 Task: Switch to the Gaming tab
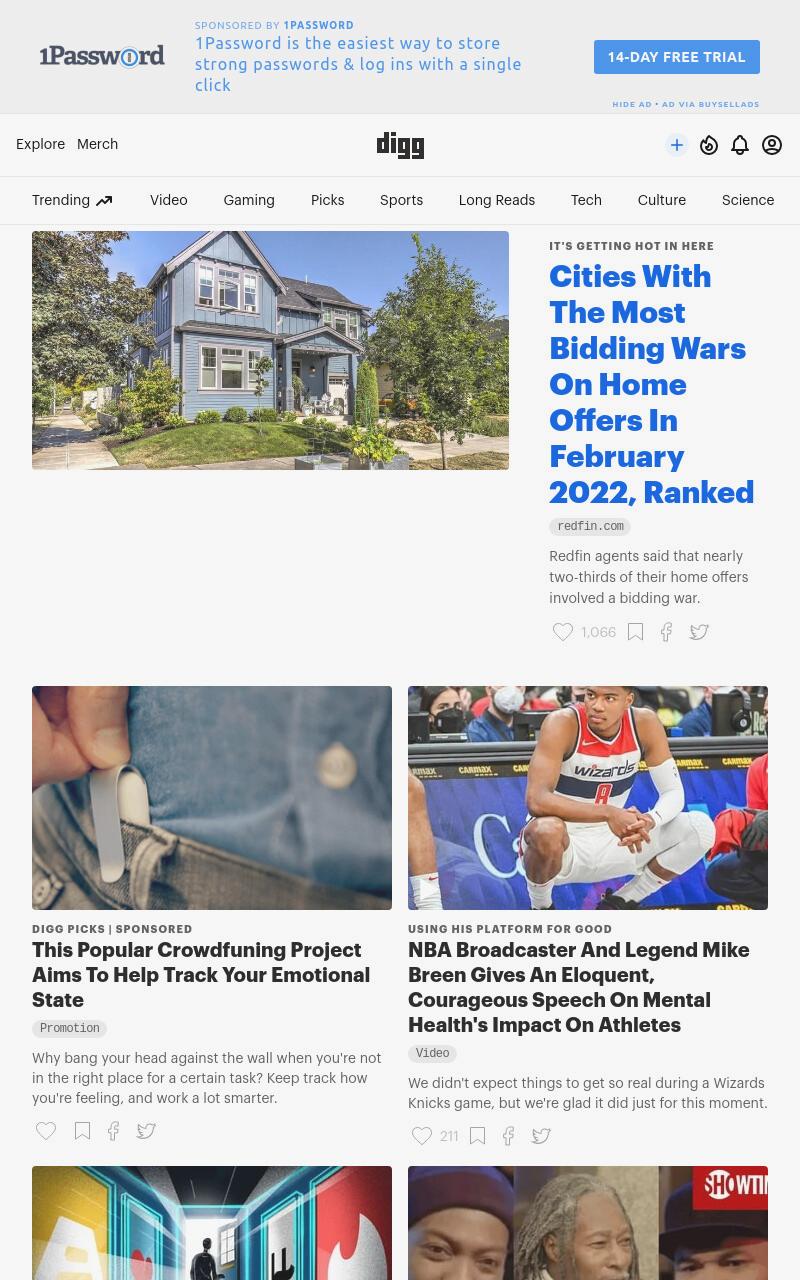pyautogui.click(x=249, y=200)
